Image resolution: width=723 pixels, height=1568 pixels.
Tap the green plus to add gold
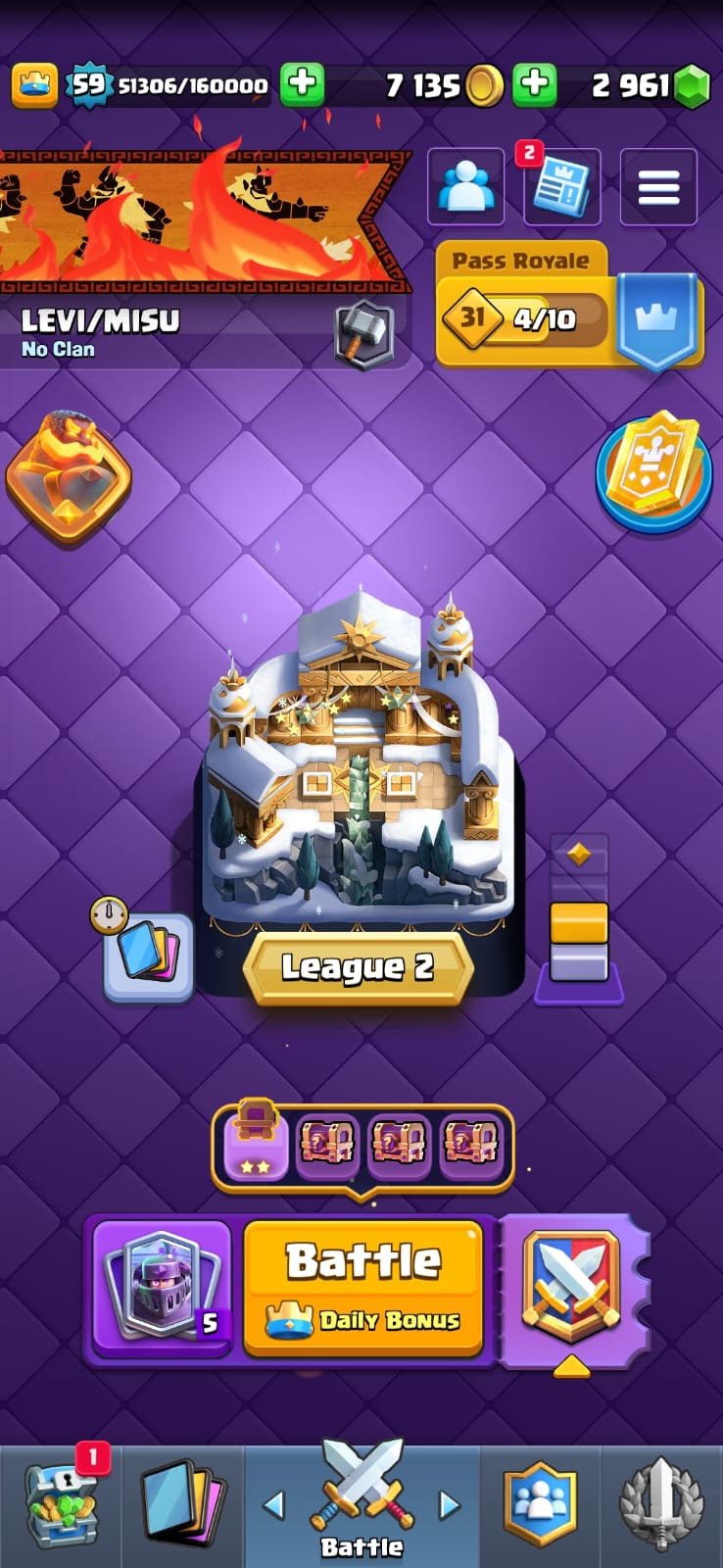tap(303, 84)
